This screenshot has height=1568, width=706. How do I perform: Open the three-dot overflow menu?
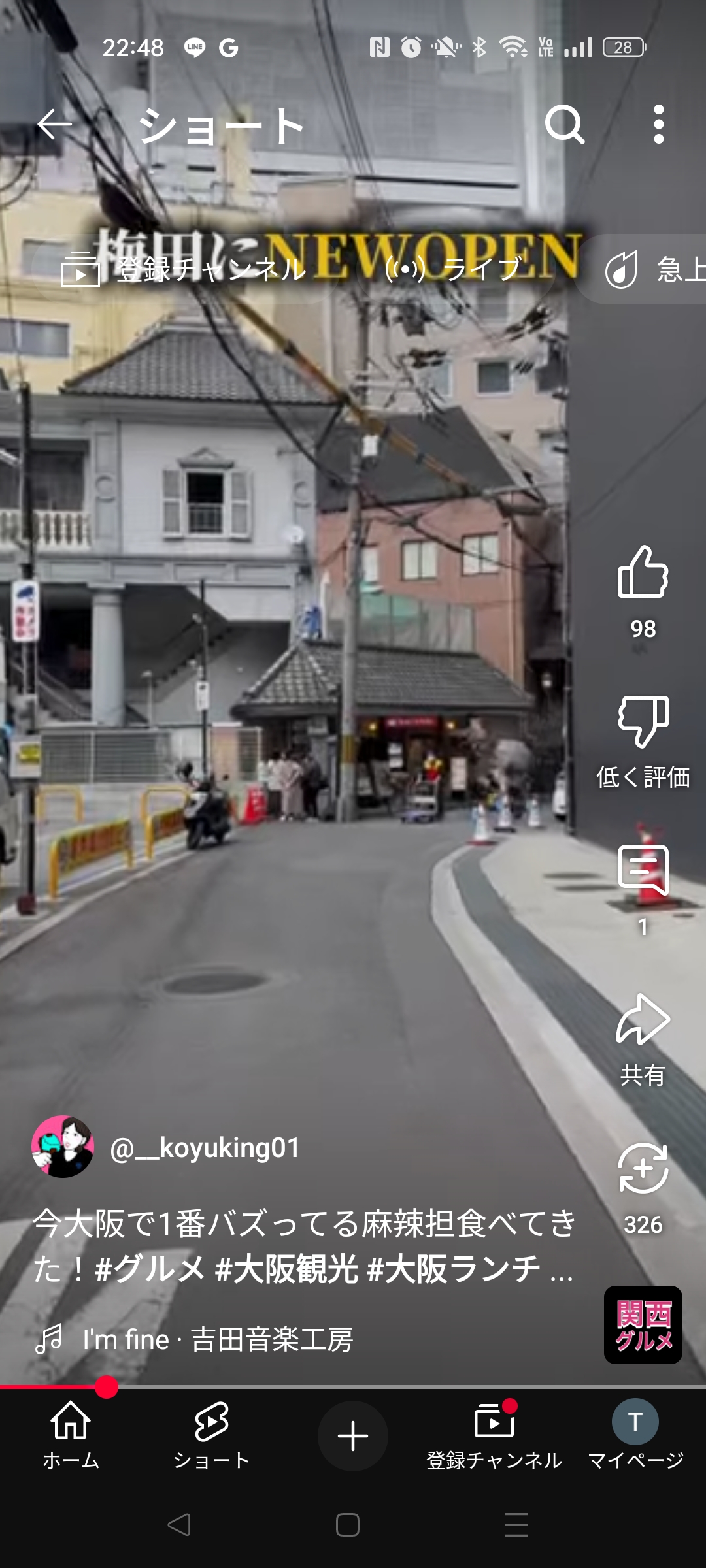click(x=659, y=124)
